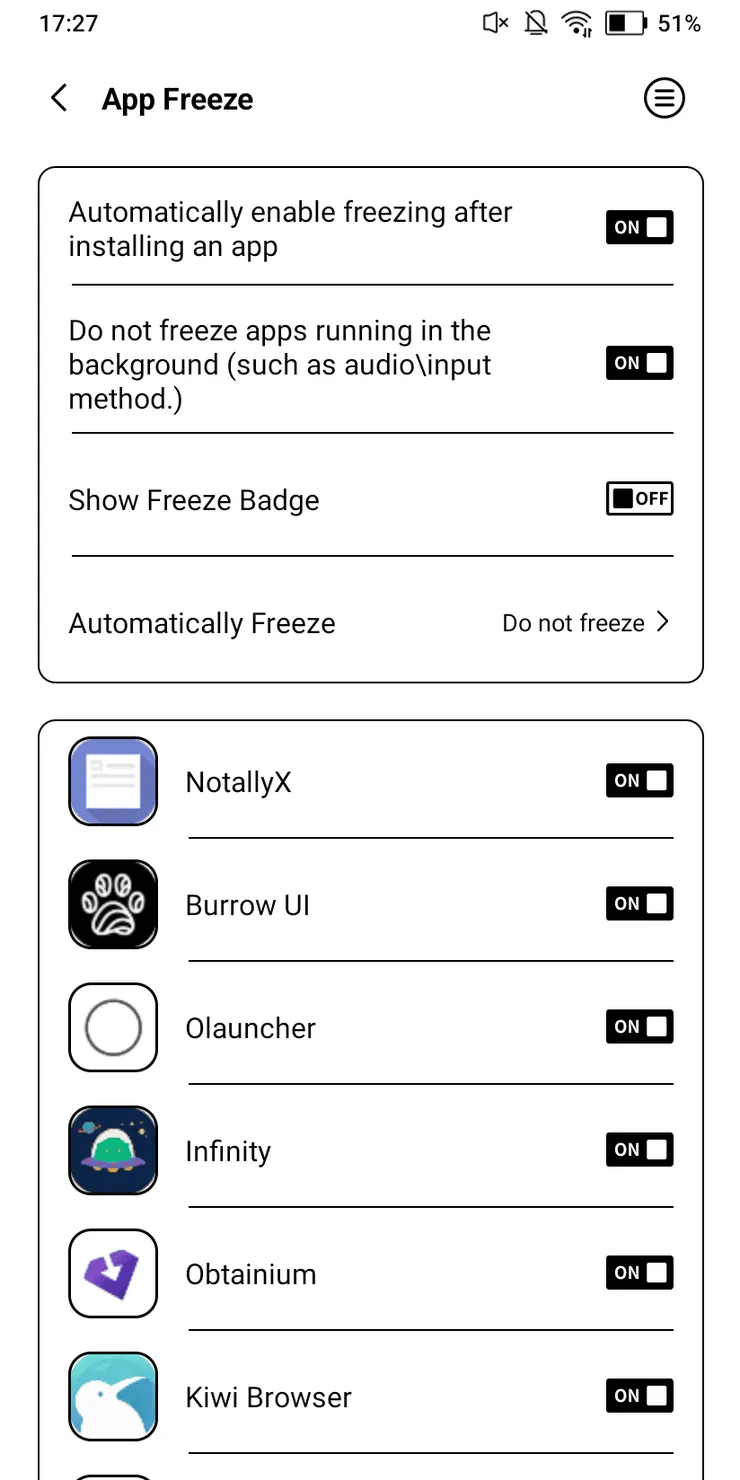Enable Show Freeze Badge
Viewport: 740px width, 1480px height.
(640, 498)
